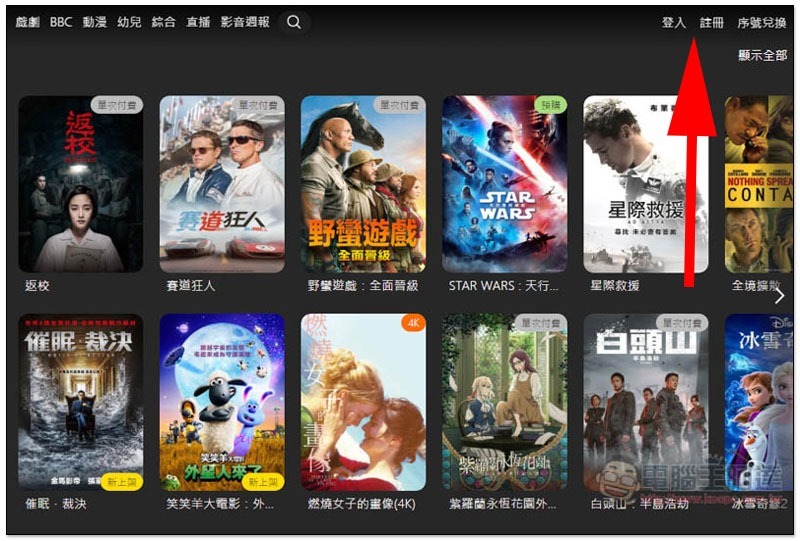Select the 幼兒 category
The height and width of the screenshot is (541, 800).
pos(129,21)
